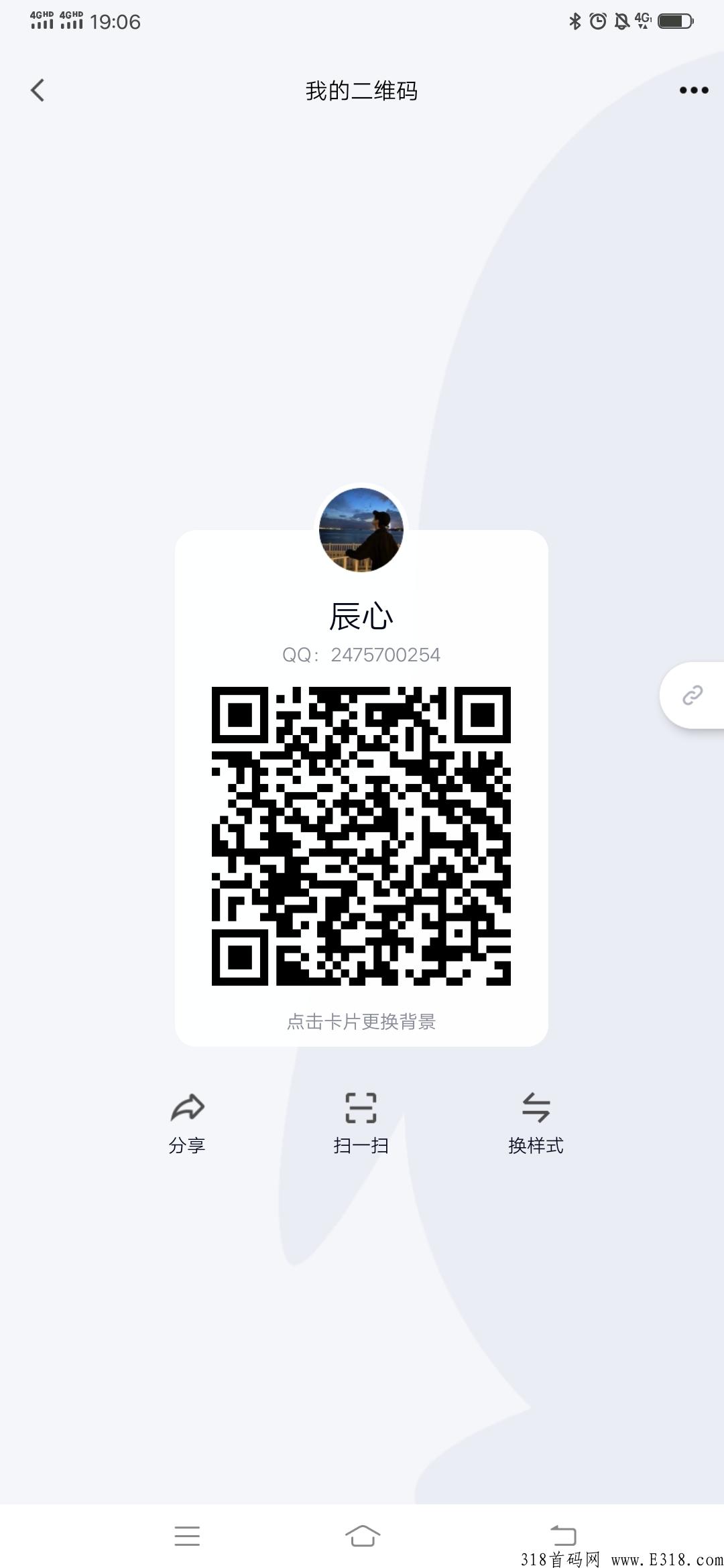Tap the card to change its background
The image size is (724, 1568).
(x=361, y=1021)
